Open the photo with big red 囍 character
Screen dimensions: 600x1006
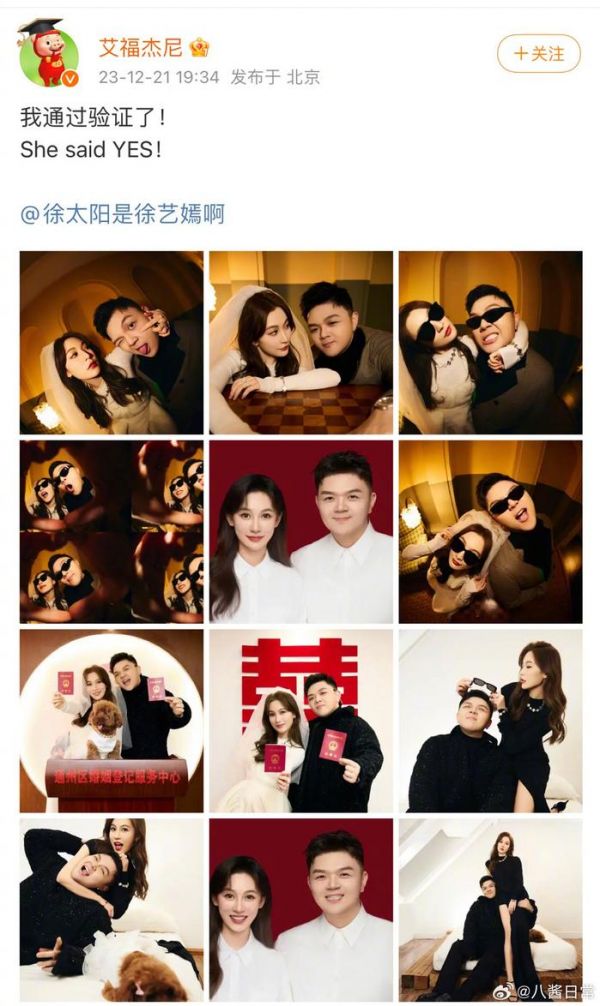(x=300, y=720)
